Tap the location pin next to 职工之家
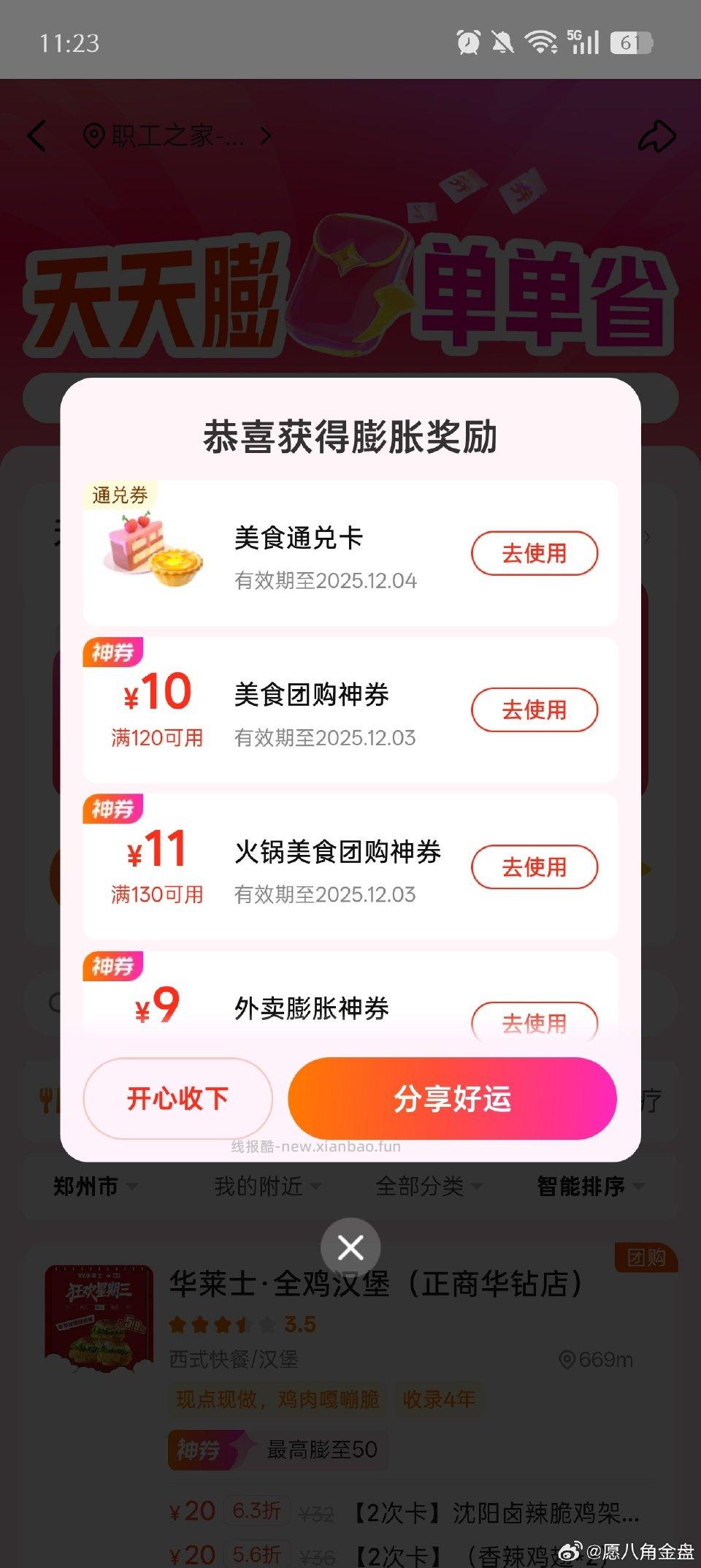Viewport: 701px width, 1568px height. click(93, 134)
